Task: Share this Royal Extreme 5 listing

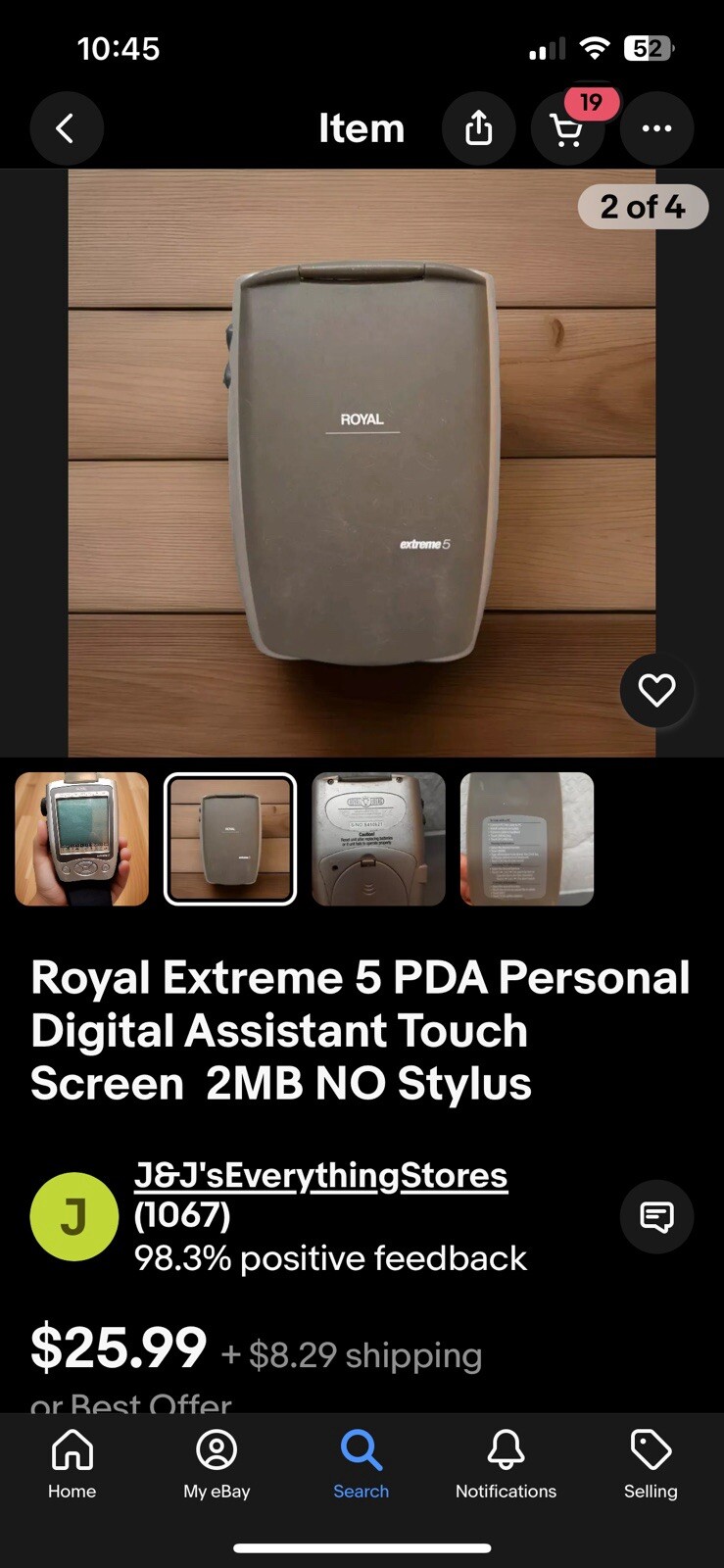Action: (x=478, y=128)
